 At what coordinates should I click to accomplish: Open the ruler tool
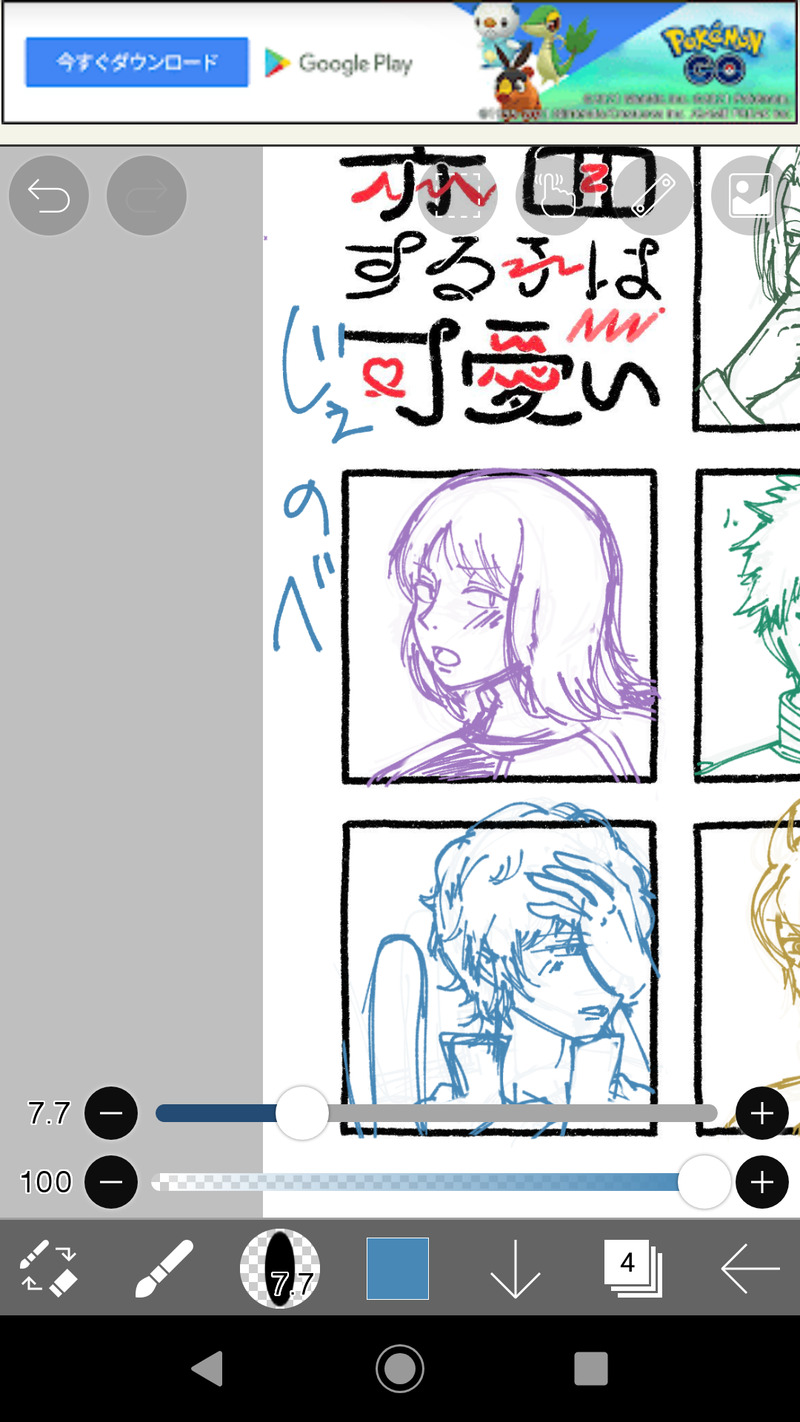pos(653,196)
